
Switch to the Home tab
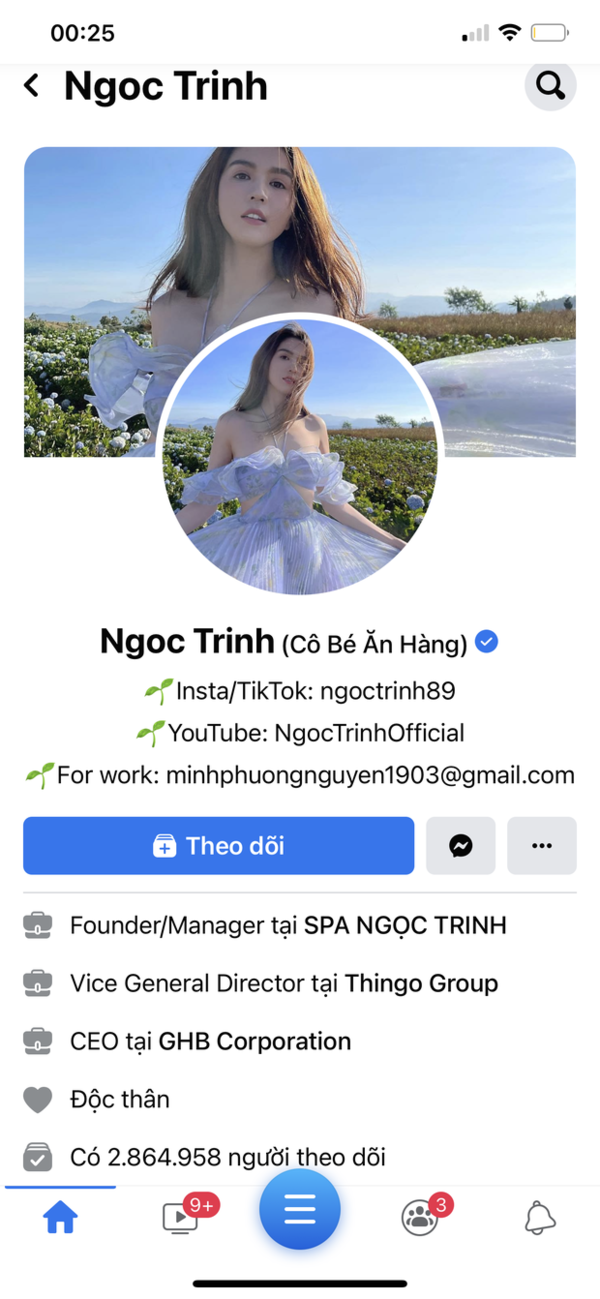(60, 1218)
